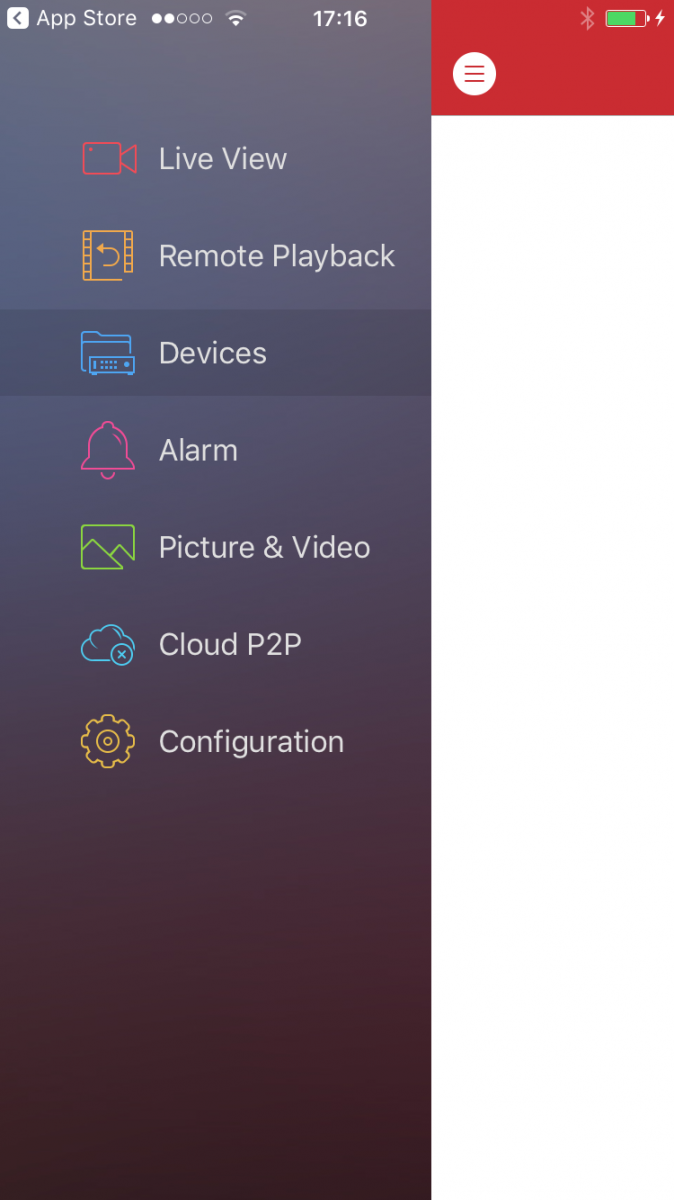Tap the hamburger menu button
This screenshot has width=674, height=1200.
click(x=474, y=74)
